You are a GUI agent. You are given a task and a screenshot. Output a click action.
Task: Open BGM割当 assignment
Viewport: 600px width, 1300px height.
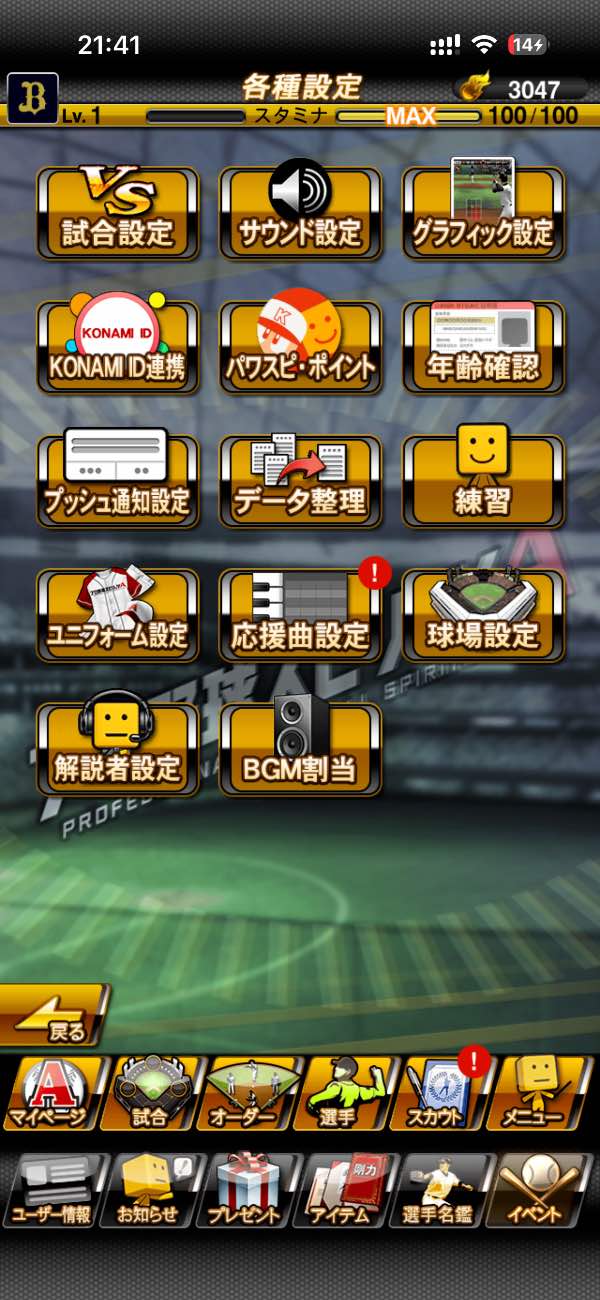point(300,748)
